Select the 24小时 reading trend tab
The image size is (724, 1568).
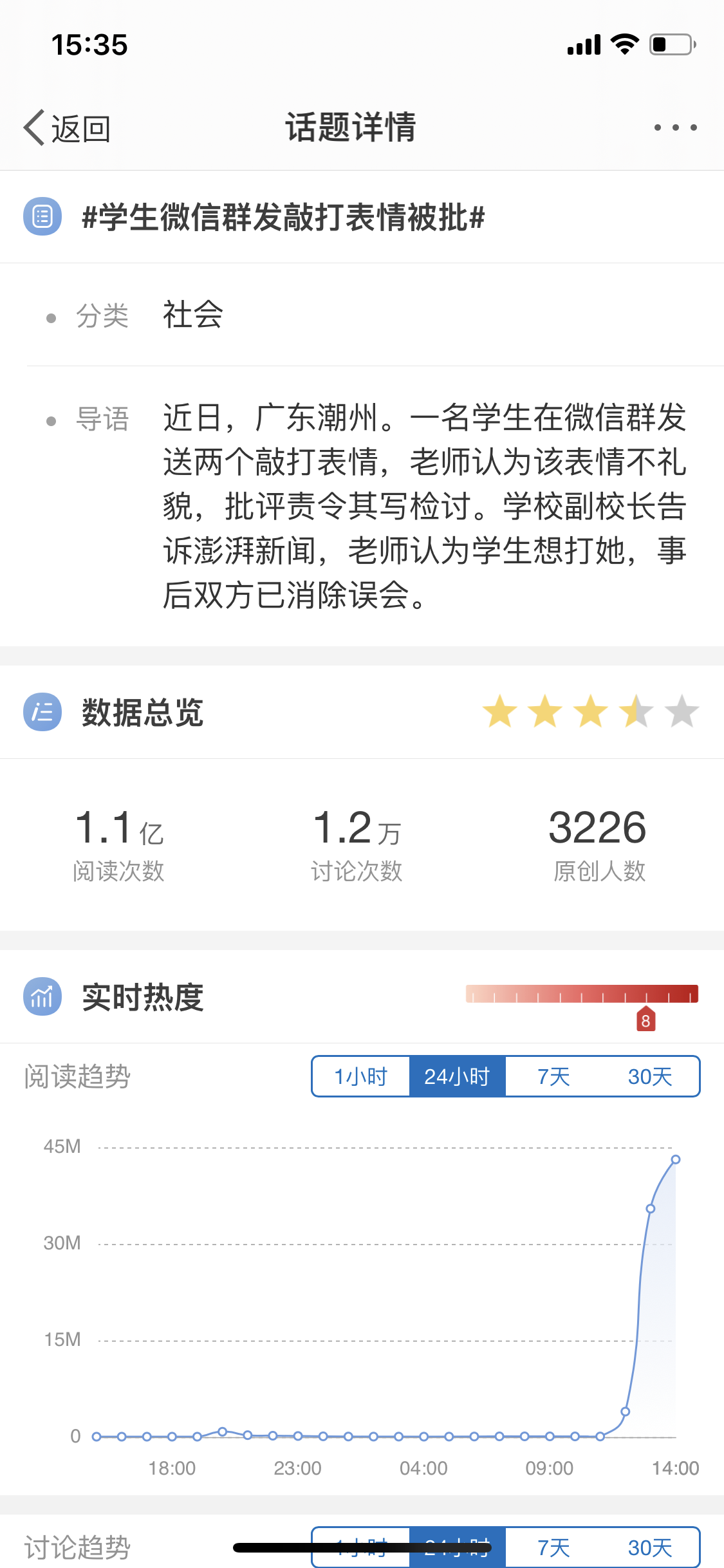click(x=458, y=1076)
